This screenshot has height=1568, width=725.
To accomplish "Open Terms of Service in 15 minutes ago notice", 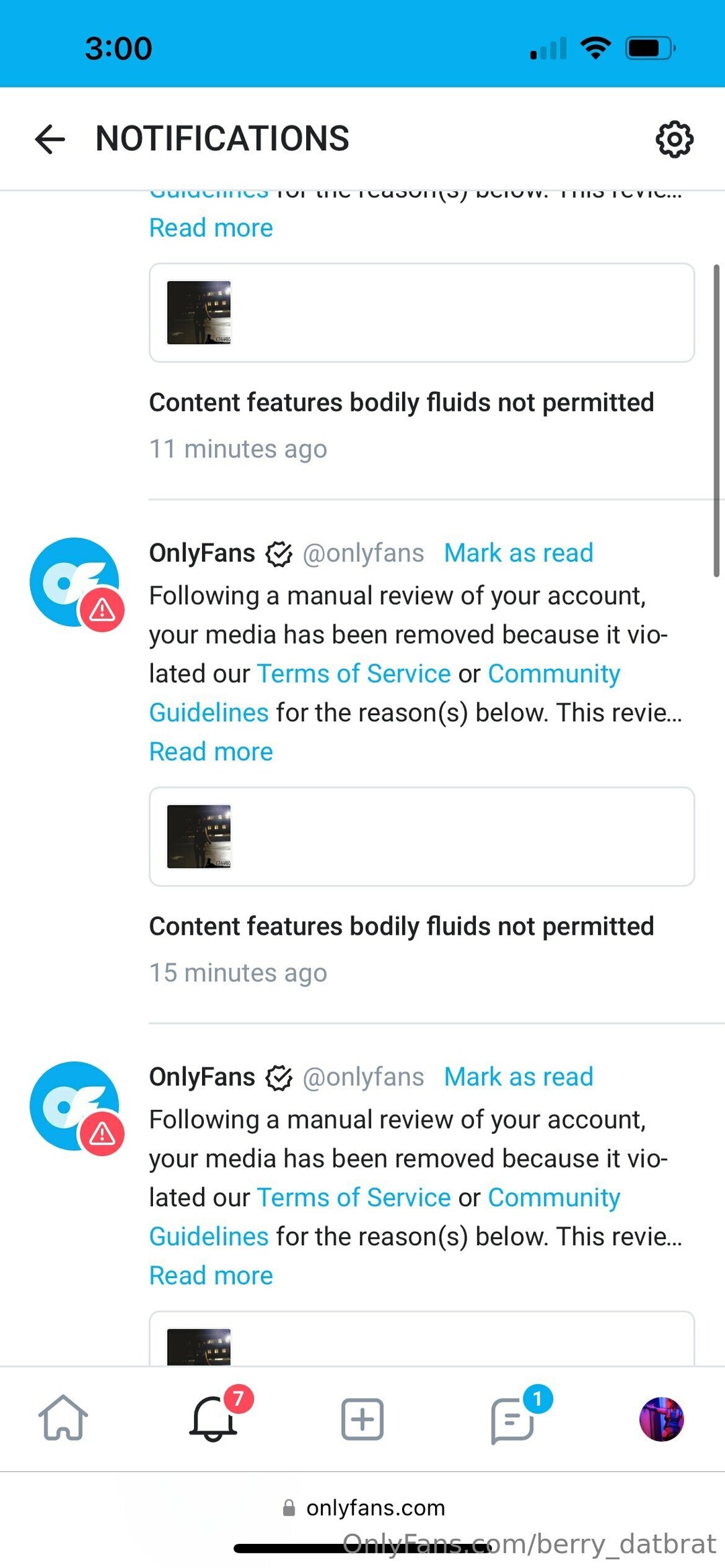I will 354,674.
